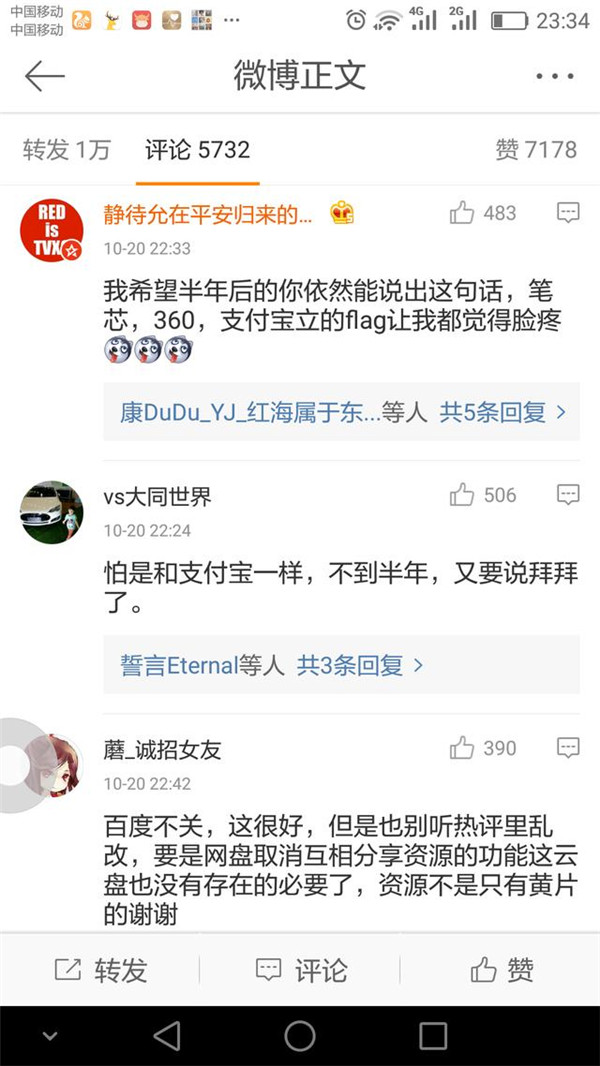
Task: Open avatar of 静待允在平安归来的
Action: 52,228
